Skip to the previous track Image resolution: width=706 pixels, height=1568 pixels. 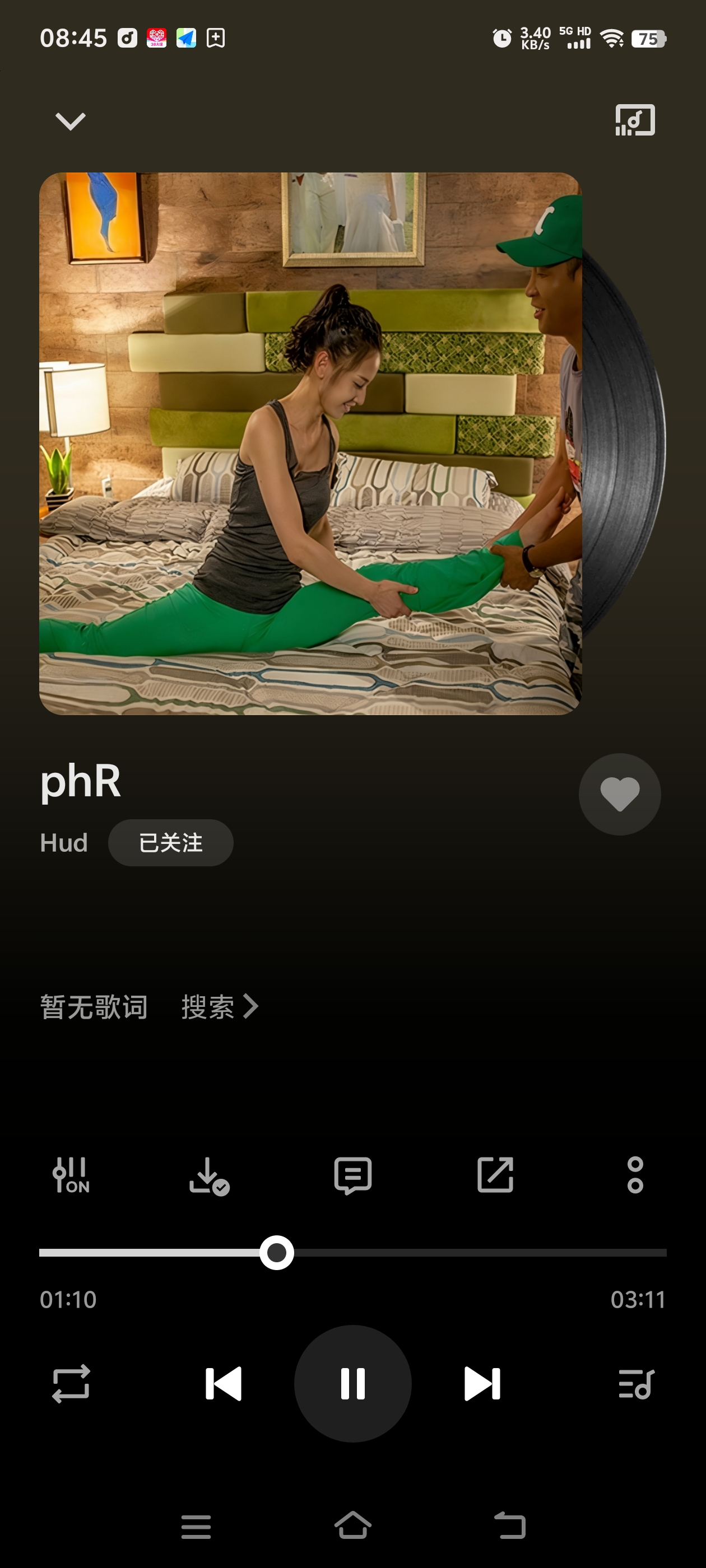pos(224,1384)
